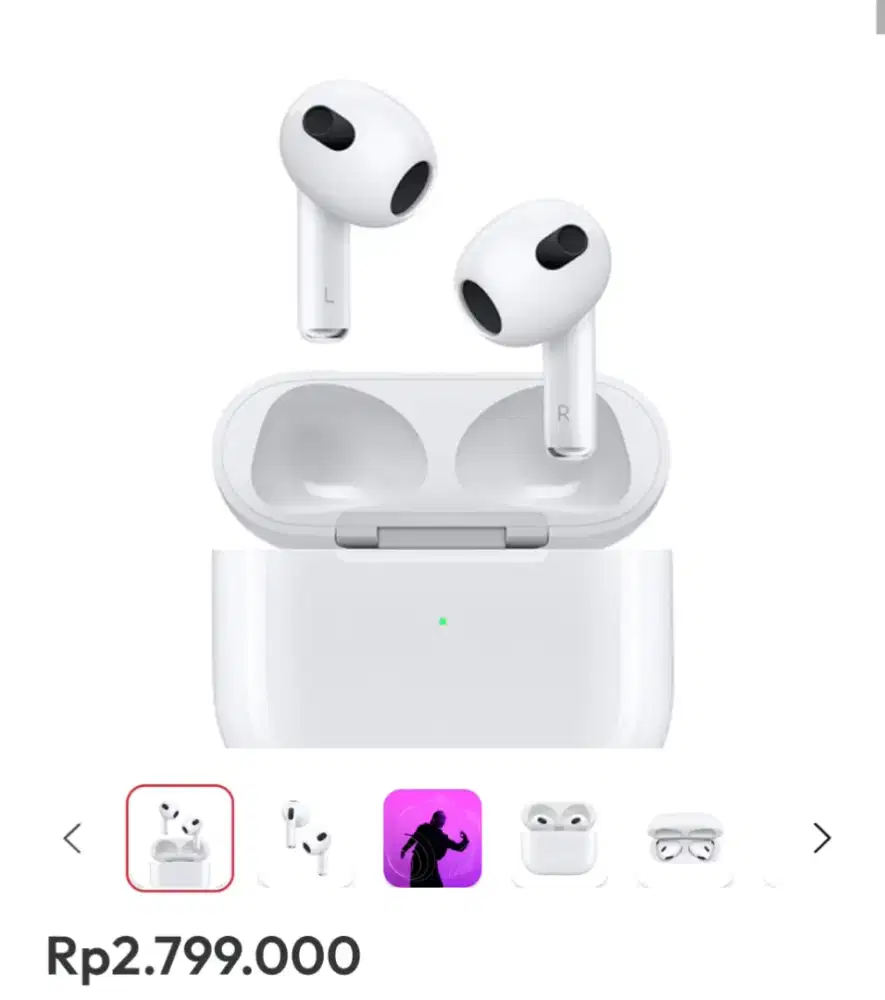Click the right carousel chevron arrow

(822, 836)
